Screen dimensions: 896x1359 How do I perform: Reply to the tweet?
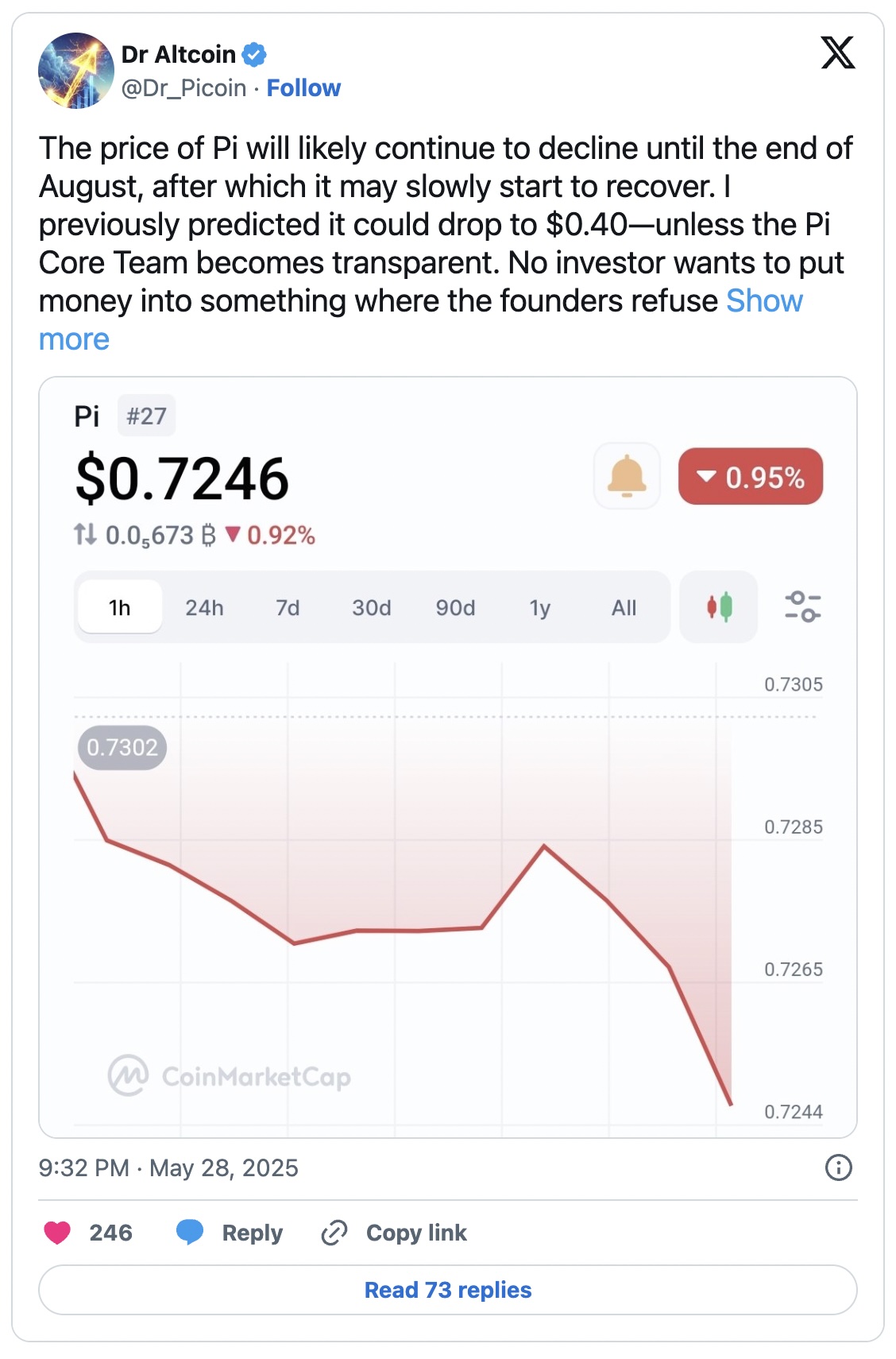pyautogui.click(x=230, y=1233)
